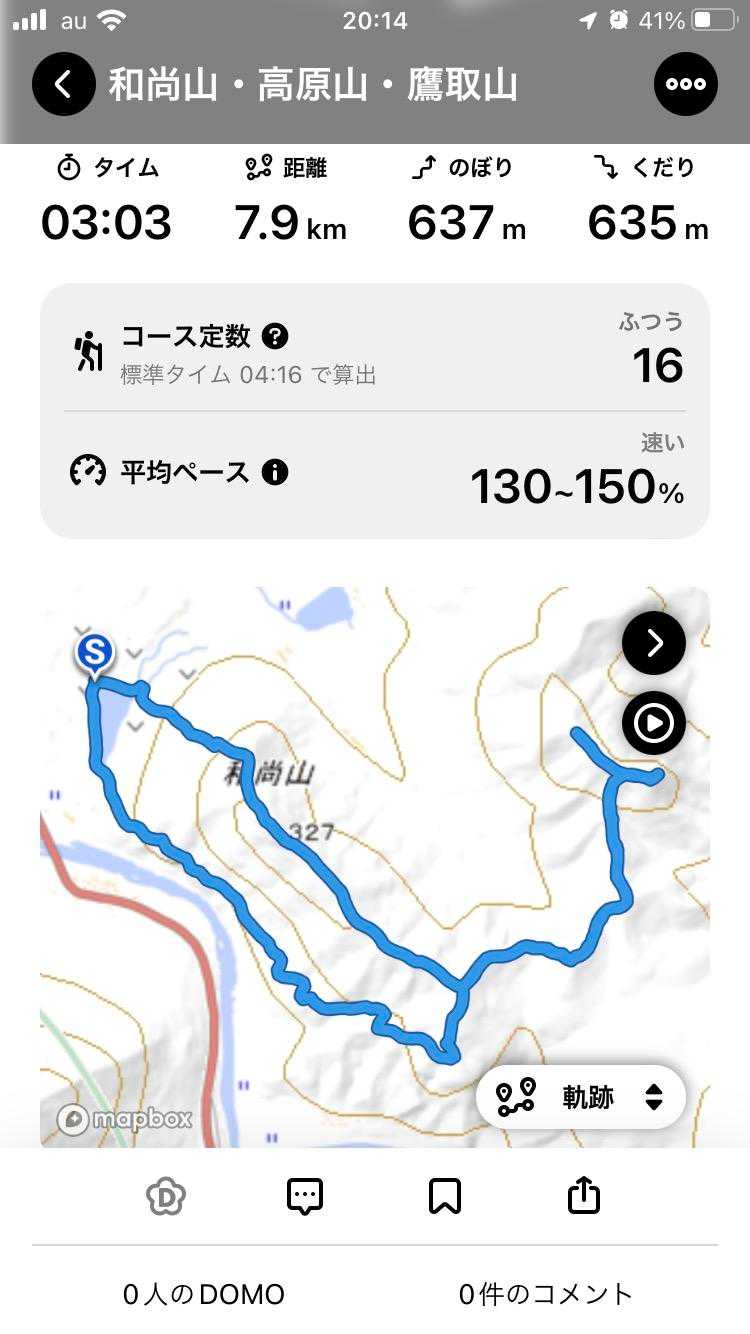Give a DOMO to this activity

pos(166,1196)
